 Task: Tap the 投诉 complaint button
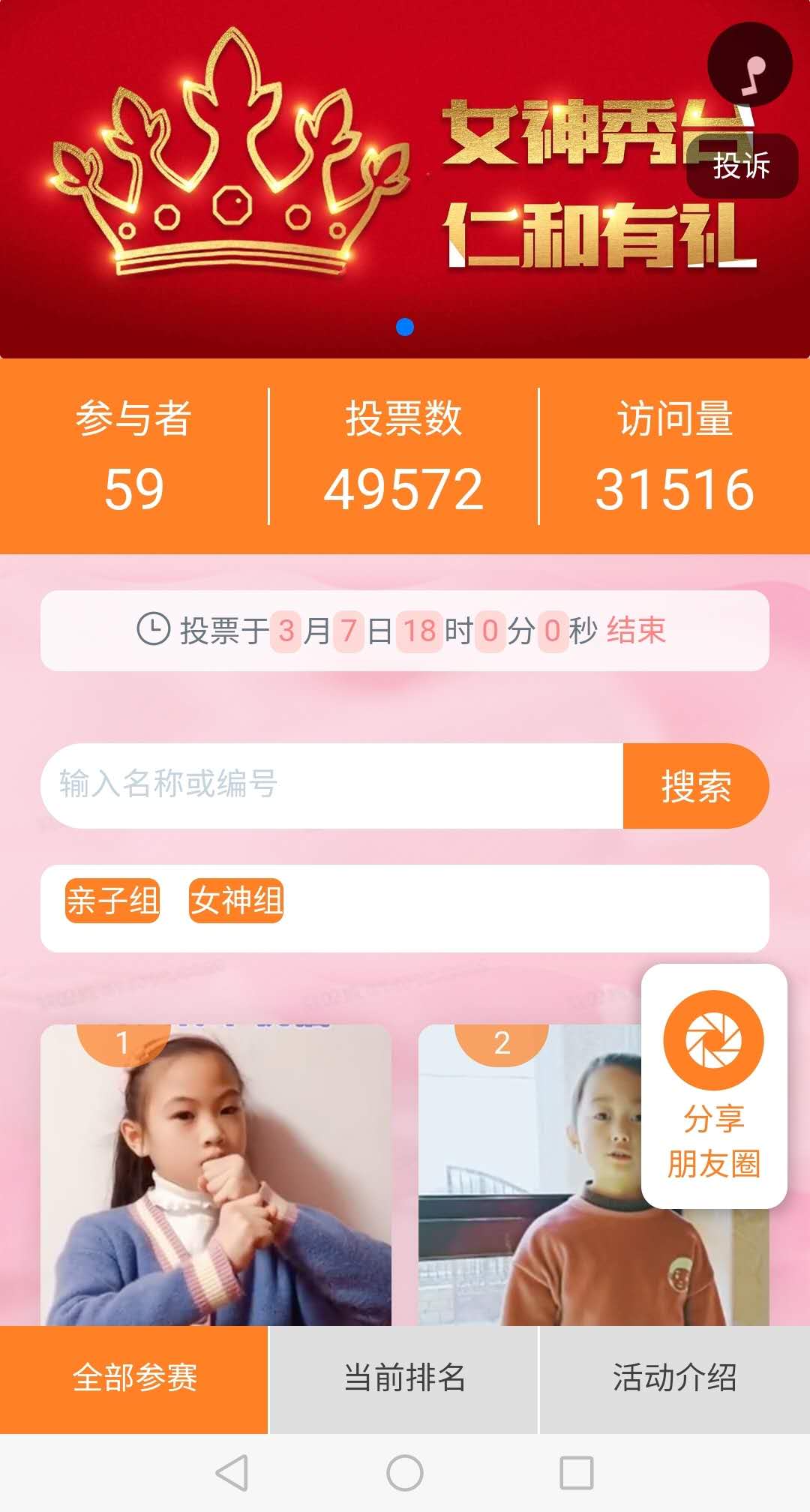(742, 166)
